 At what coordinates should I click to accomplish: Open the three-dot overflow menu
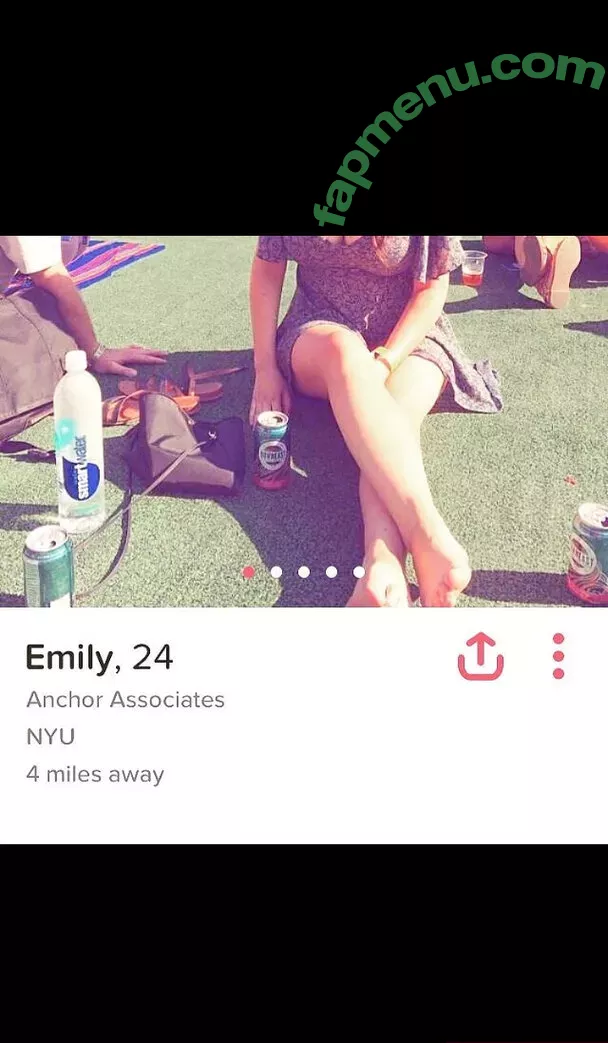click(558, 656)
